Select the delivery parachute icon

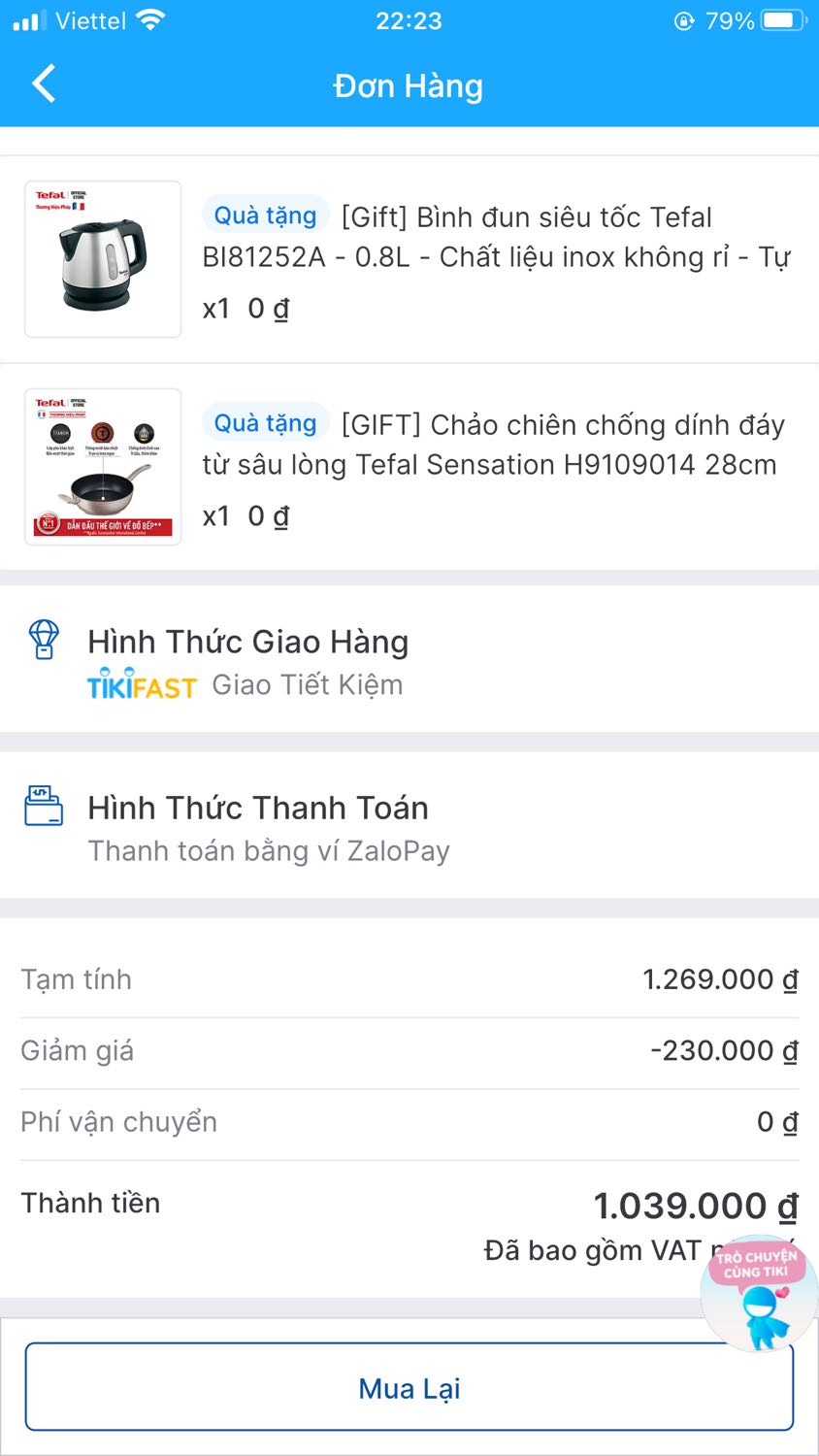tap(44, 643)
